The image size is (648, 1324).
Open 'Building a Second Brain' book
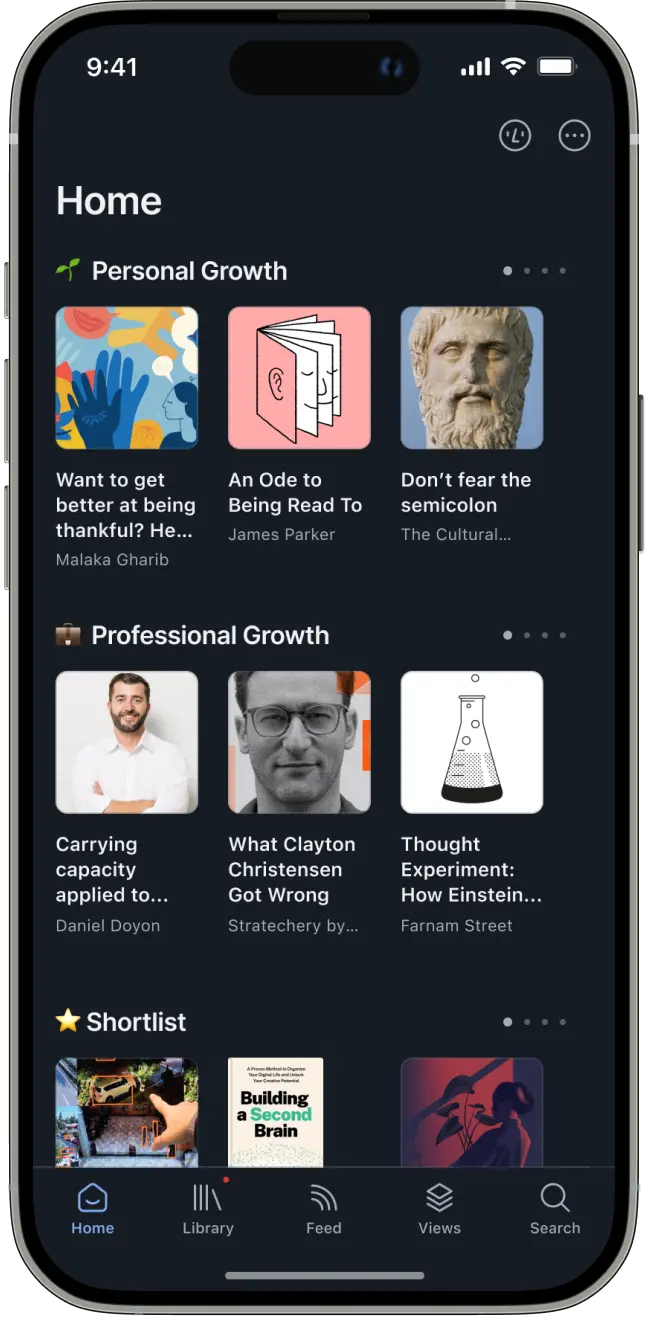click(x=276, y=1112)
